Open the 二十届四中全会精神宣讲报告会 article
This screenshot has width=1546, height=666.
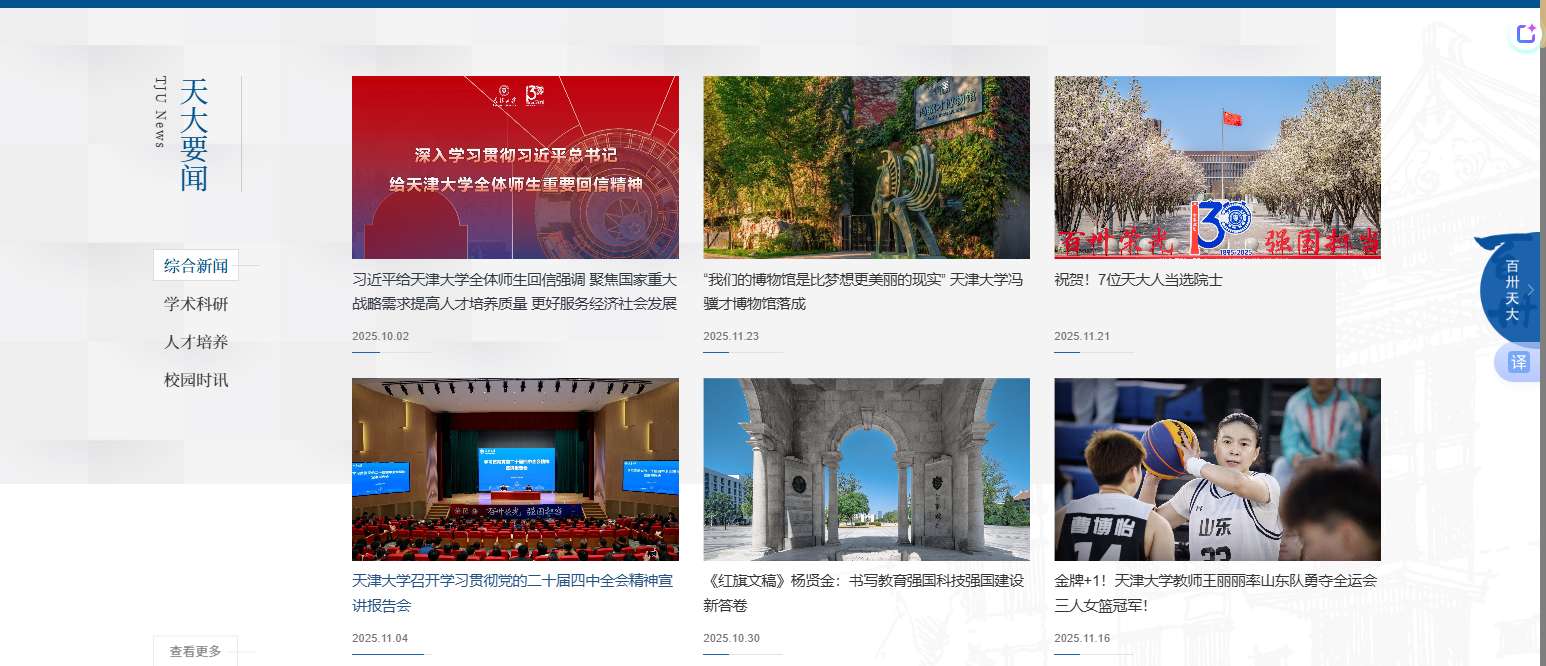point(514,592)
